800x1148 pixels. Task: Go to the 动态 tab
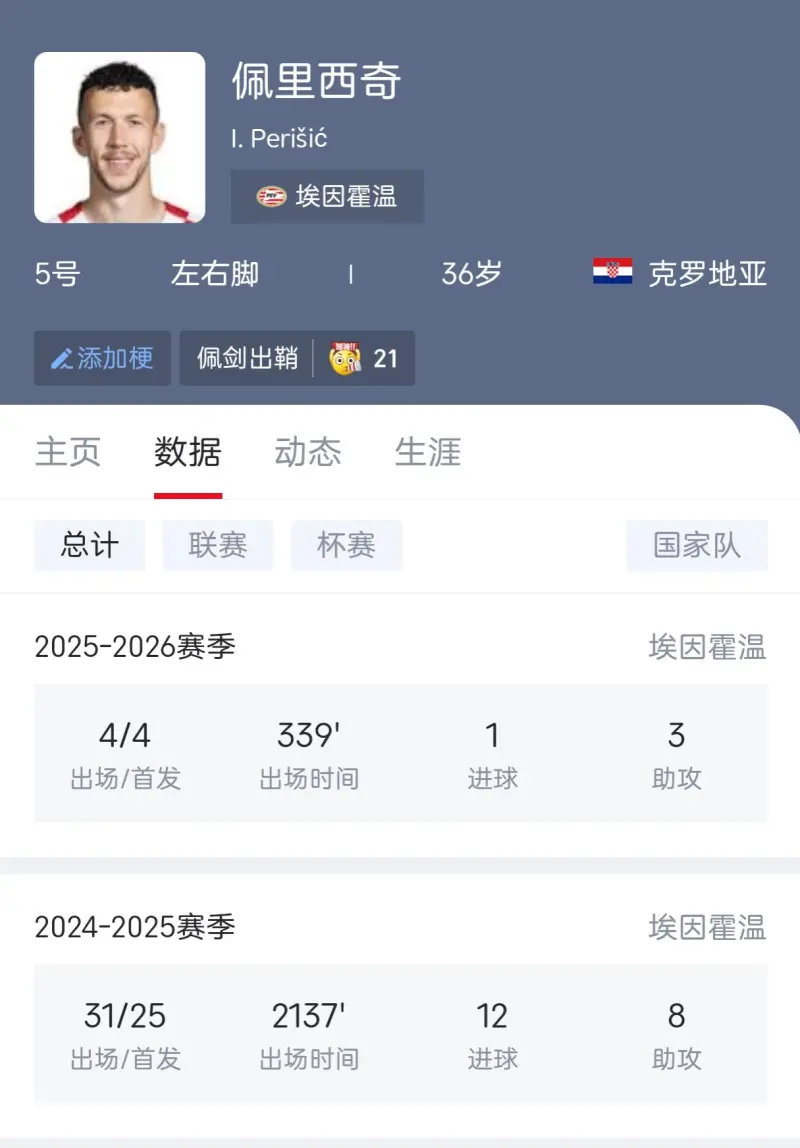pos(308,452)
